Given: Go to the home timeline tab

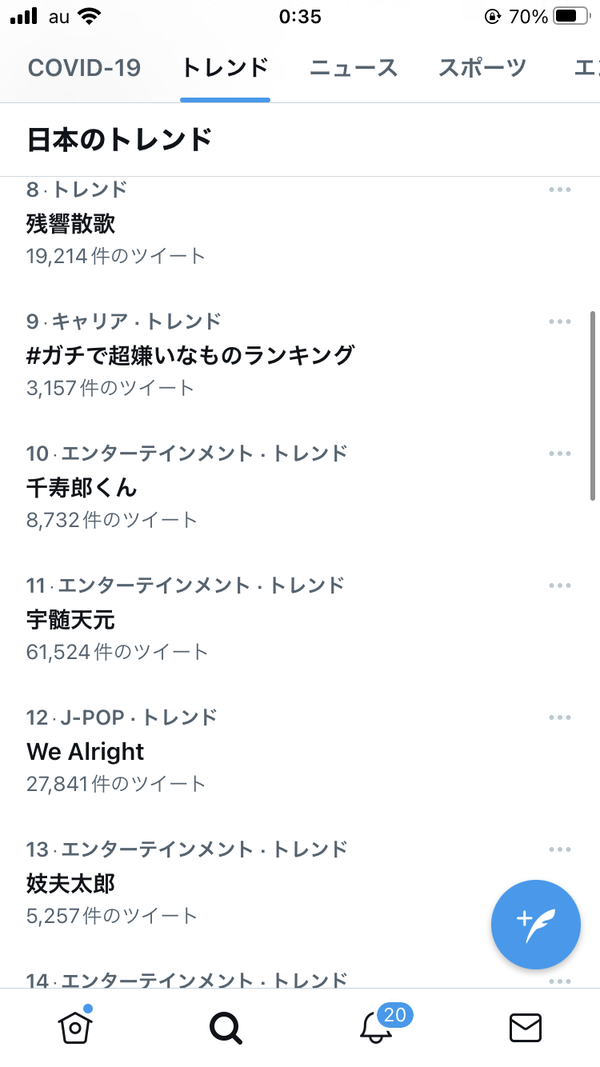Looking at the screenshot, I should point(76,1026).
